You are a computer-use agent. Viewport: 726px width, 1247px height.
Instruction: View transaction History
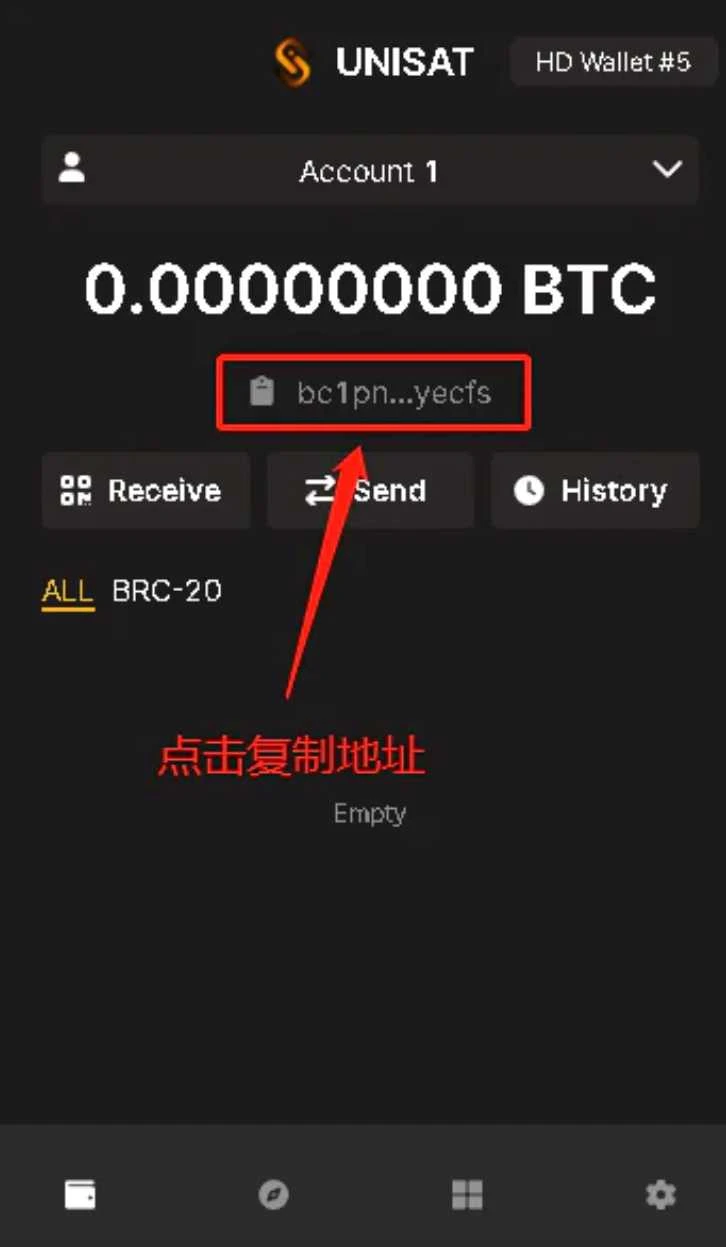pyautogui.click(x=594, y=490)
